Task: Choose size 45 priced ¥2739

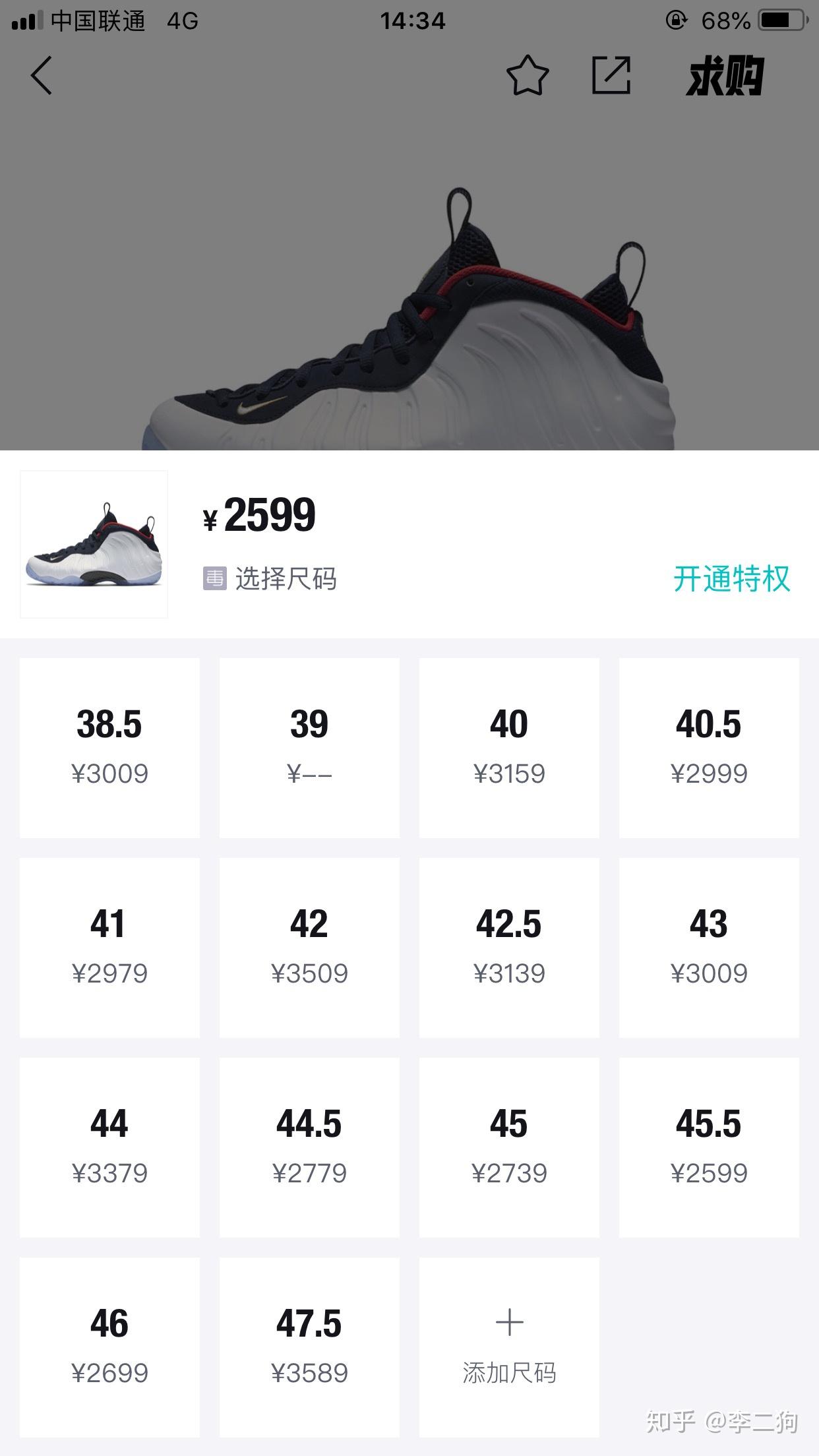Action: click(x=509, y=1147)
